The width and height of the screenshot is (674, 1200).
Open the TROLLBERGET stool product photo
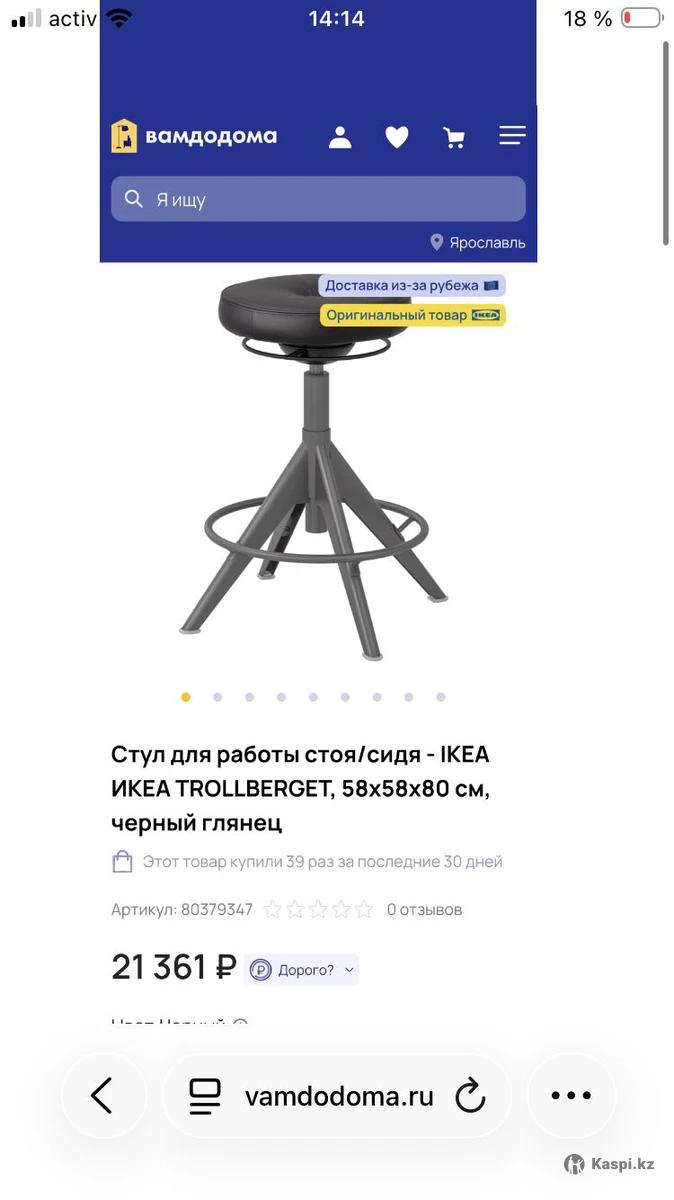coord(314,470)
